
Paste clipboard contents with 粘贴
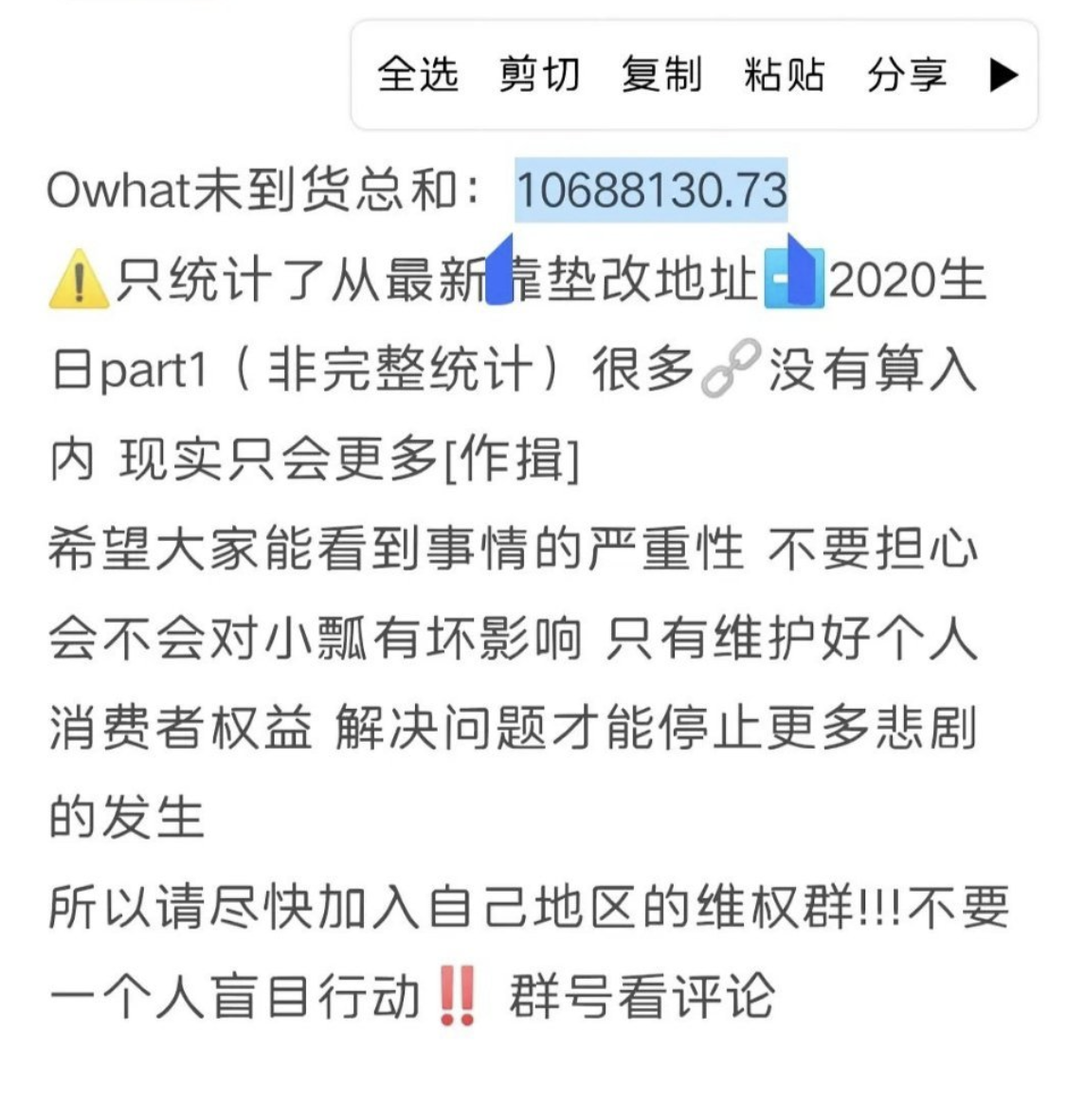click(x=784, y=74)
